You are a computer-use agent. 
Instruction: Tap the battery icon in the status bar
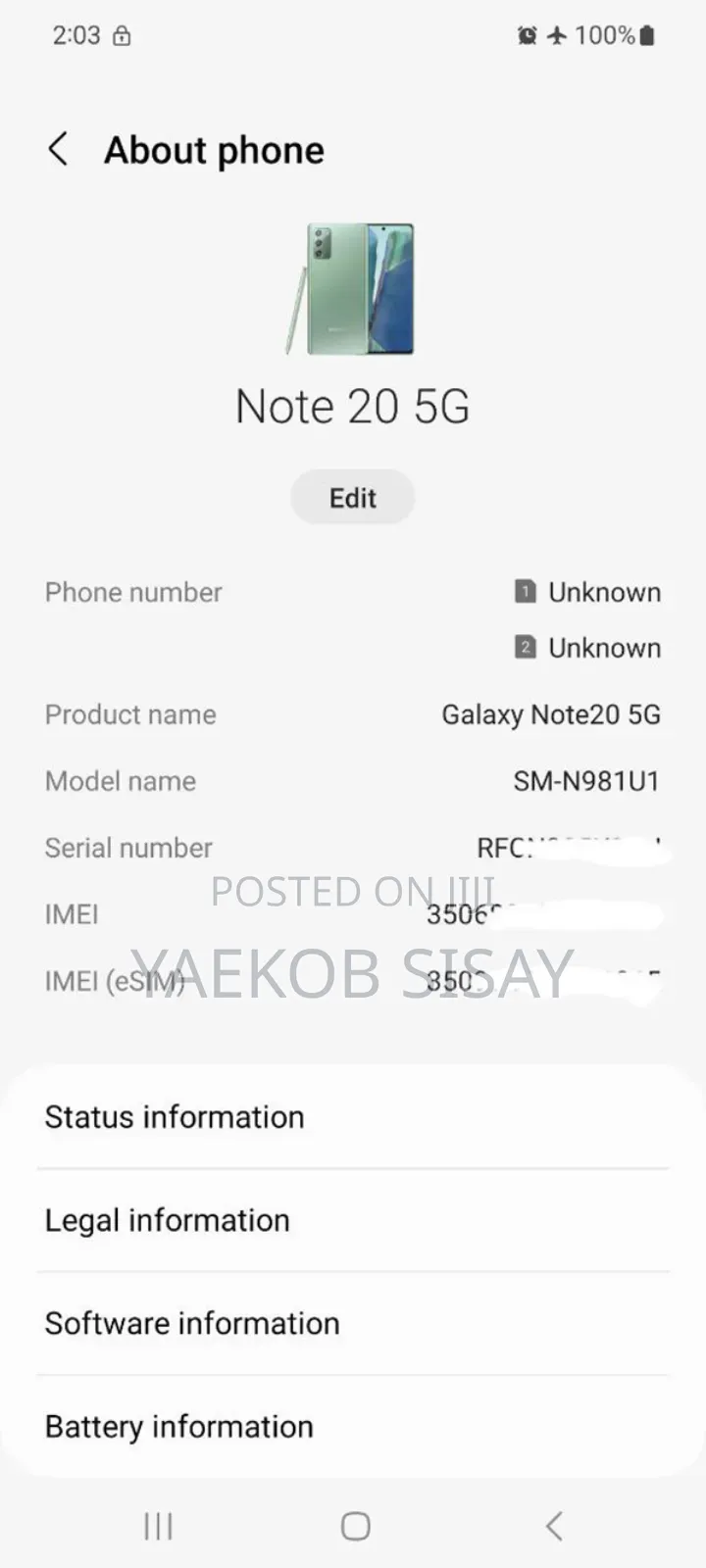pyautogui.click(x=649, y=34)
